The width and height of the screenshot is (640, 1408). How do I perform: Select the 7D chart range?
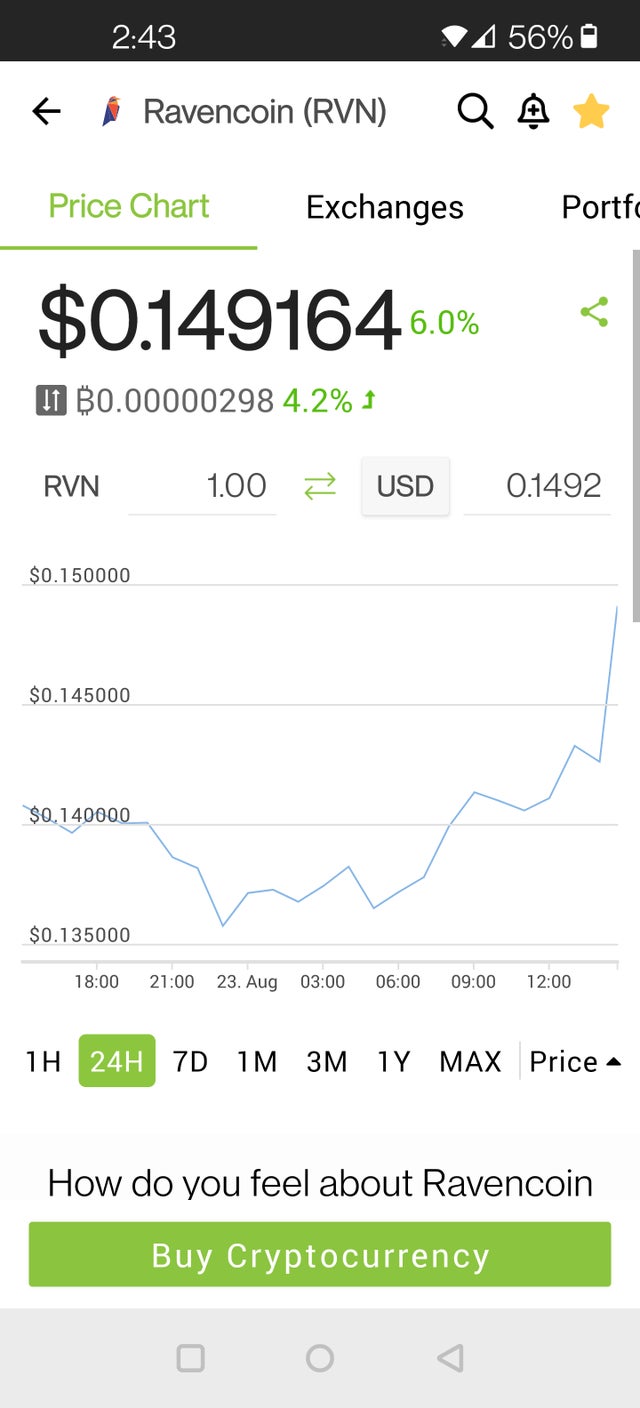[190, 1061]
